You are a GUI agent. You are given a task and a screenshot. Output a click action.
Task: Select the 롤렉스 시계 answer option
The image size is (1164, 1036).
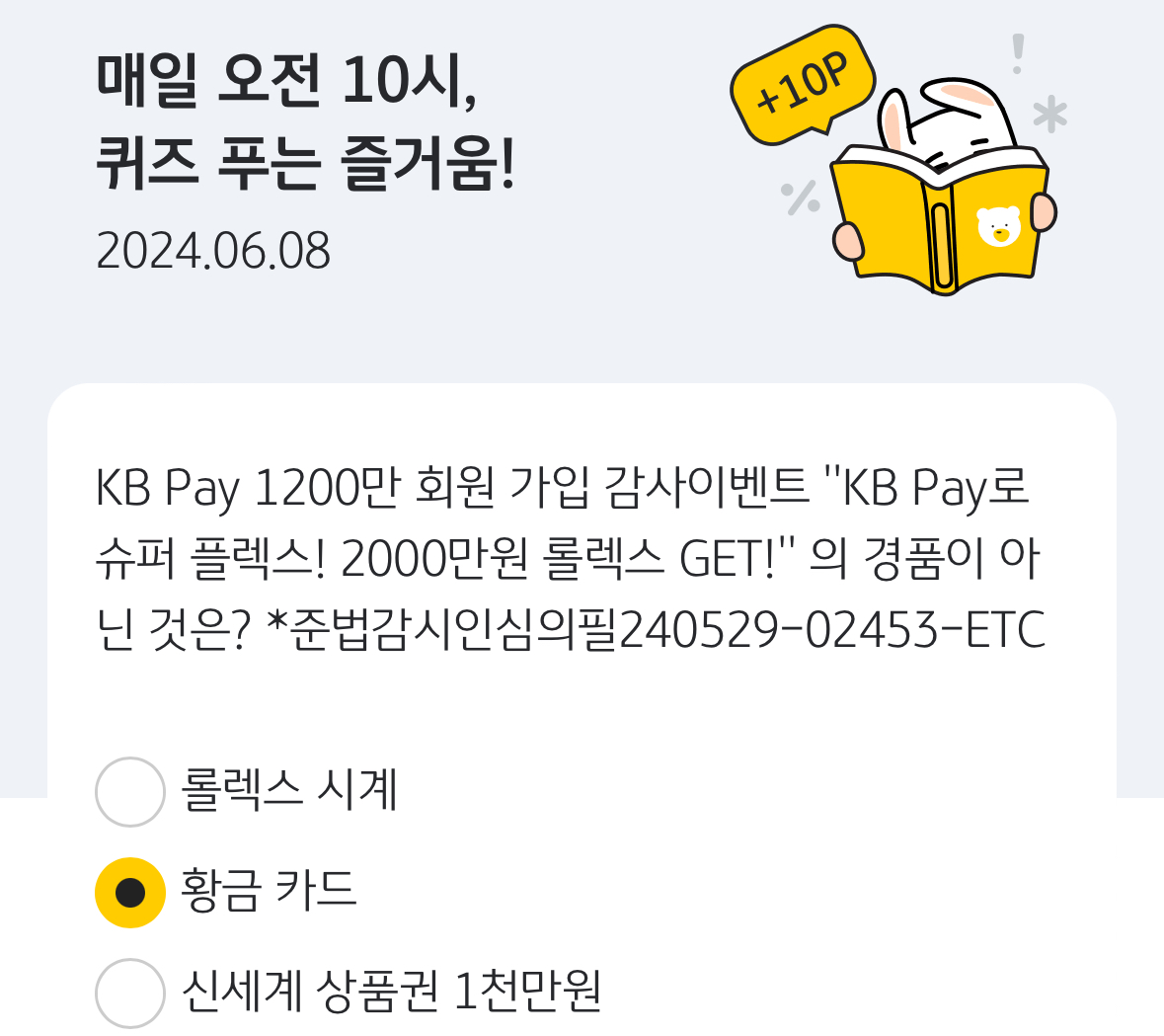pos(129,791)
